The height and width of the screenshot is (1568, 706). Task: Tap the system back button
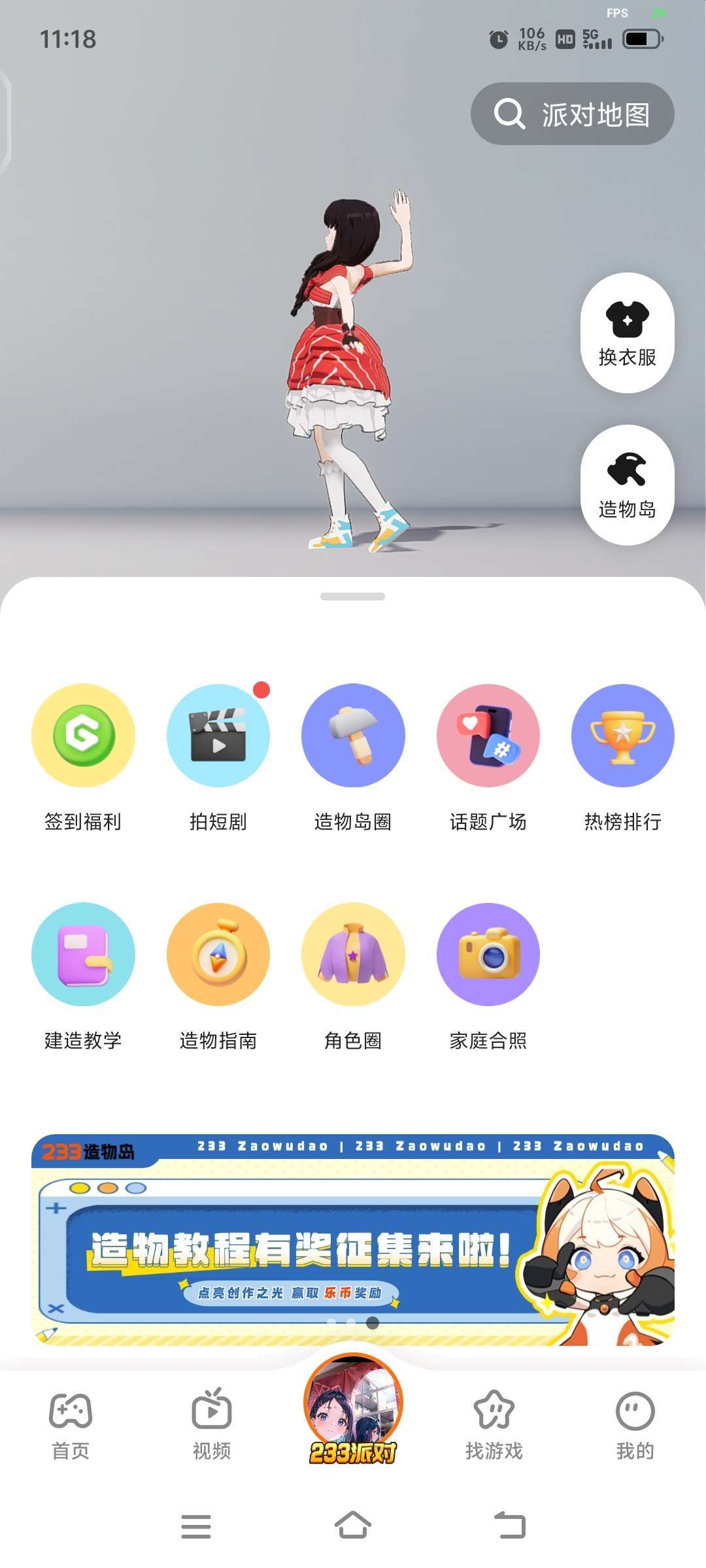click(510, 1526)
